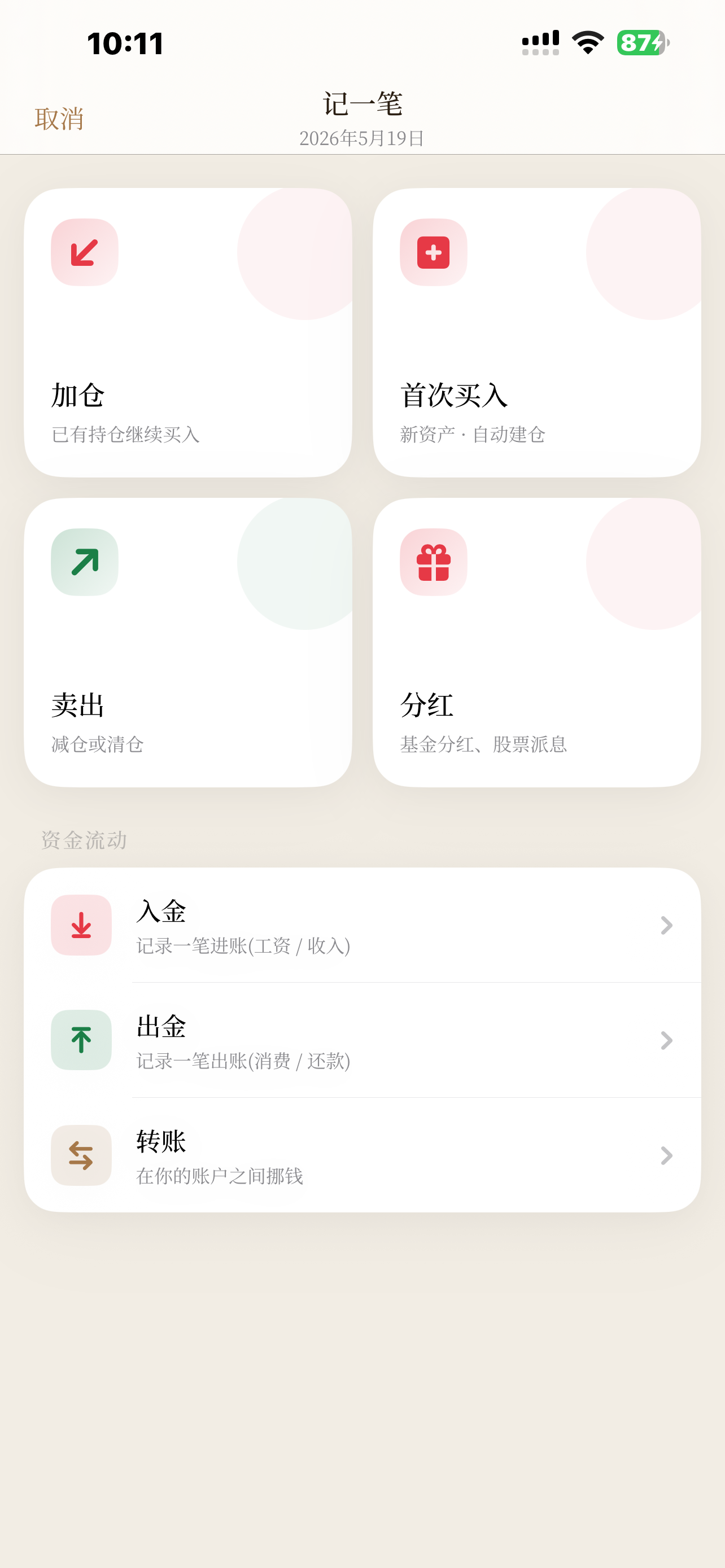Select the 加仓 card

click(x=188, y=332)
